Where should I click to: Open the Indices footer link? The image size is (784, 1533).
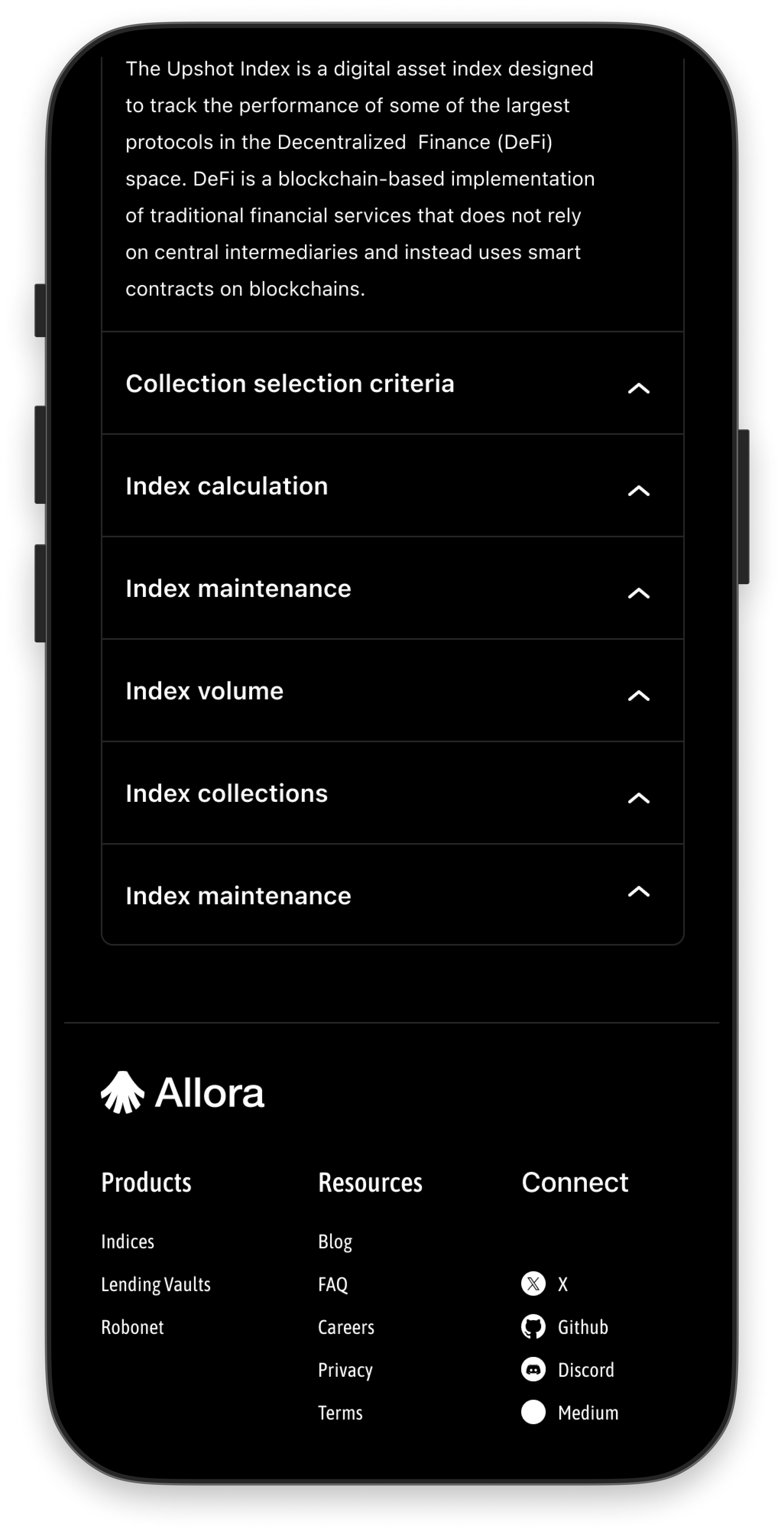pyautogui.click(x=127, y=1241)
